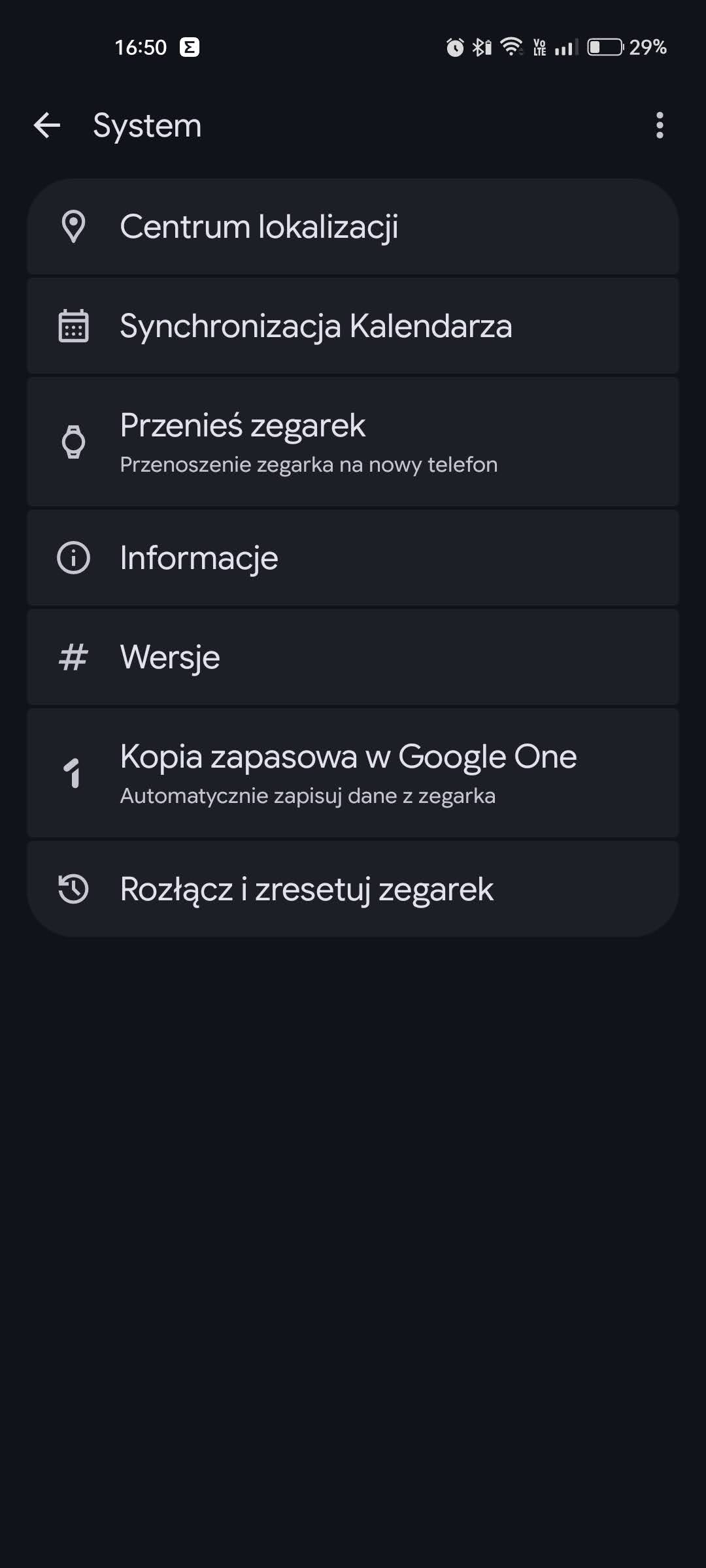706x1568 pixels.
Task: Open the Informacje row
Action: point(353,558)
